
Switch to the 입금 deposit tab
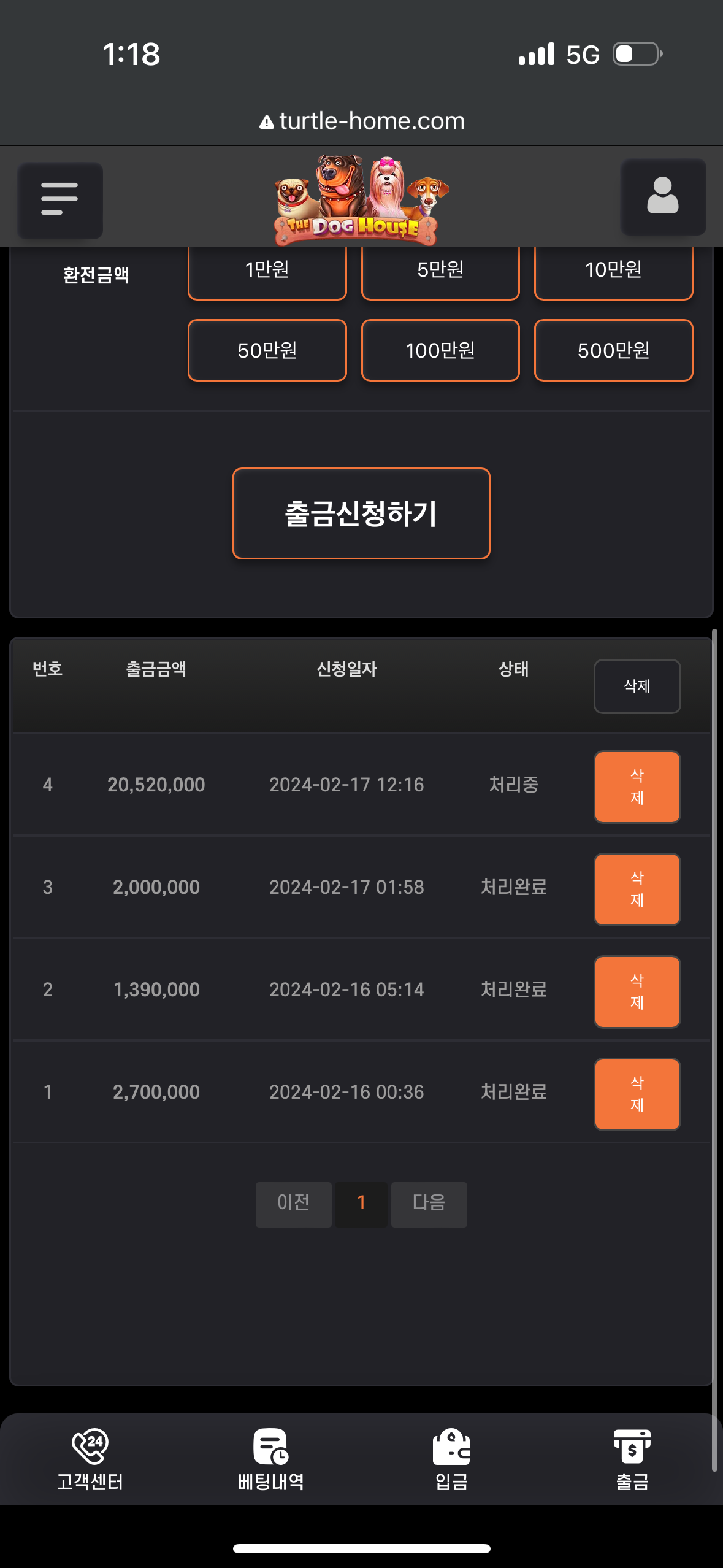point(452,1460)
